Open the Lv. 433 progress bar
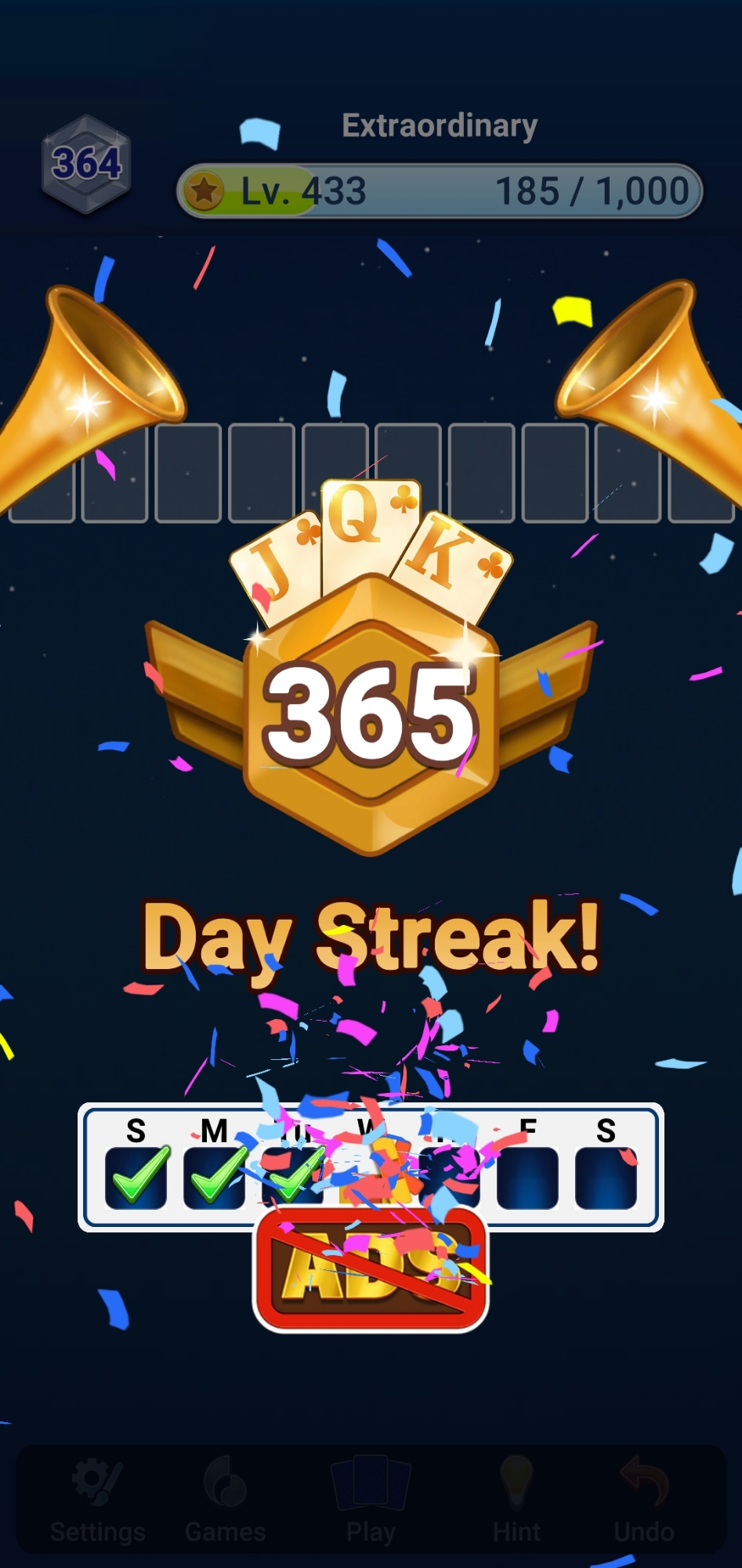This screenshot has width=742, height=1568. (439, 191)
